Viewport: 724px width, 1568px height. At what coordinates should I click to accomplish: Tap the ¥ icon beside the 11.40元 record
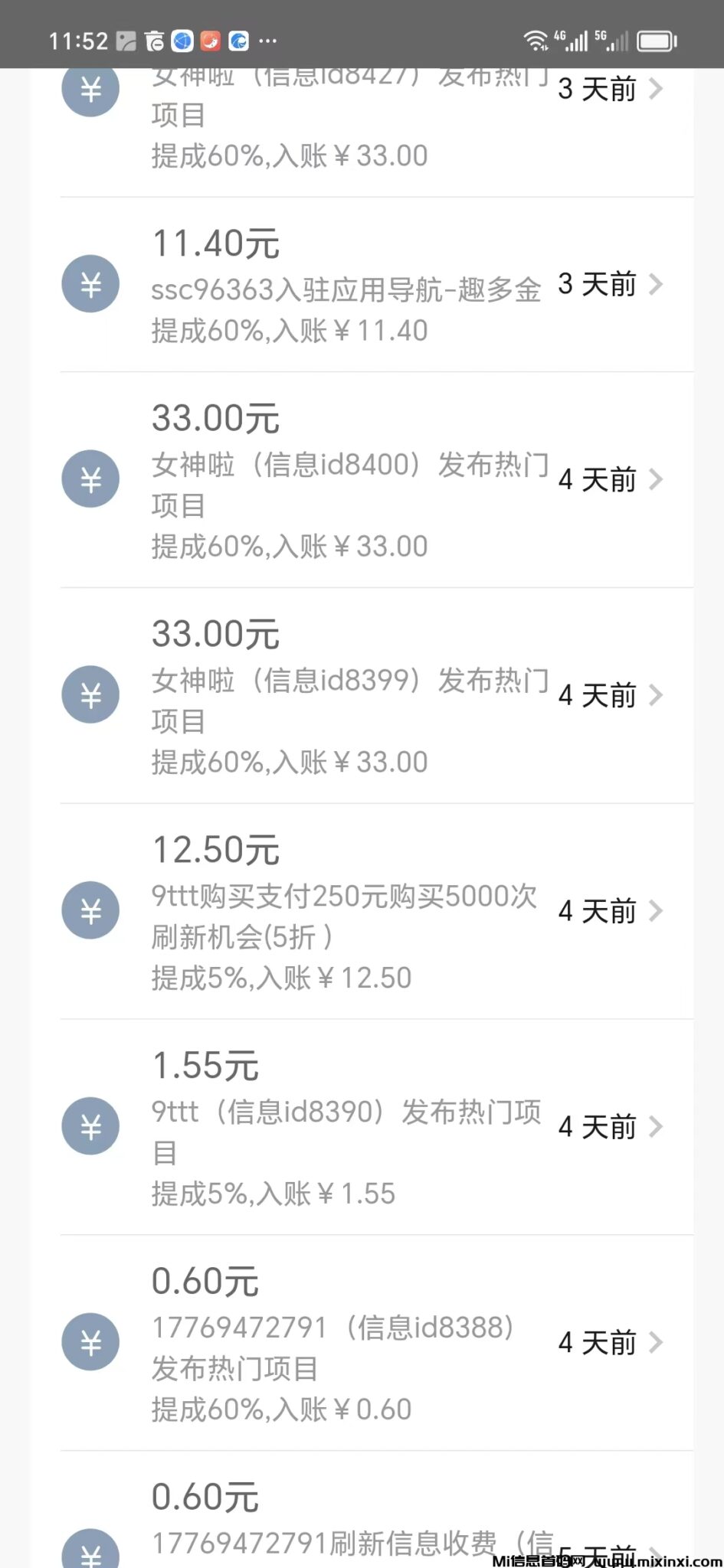click(90, 284)
